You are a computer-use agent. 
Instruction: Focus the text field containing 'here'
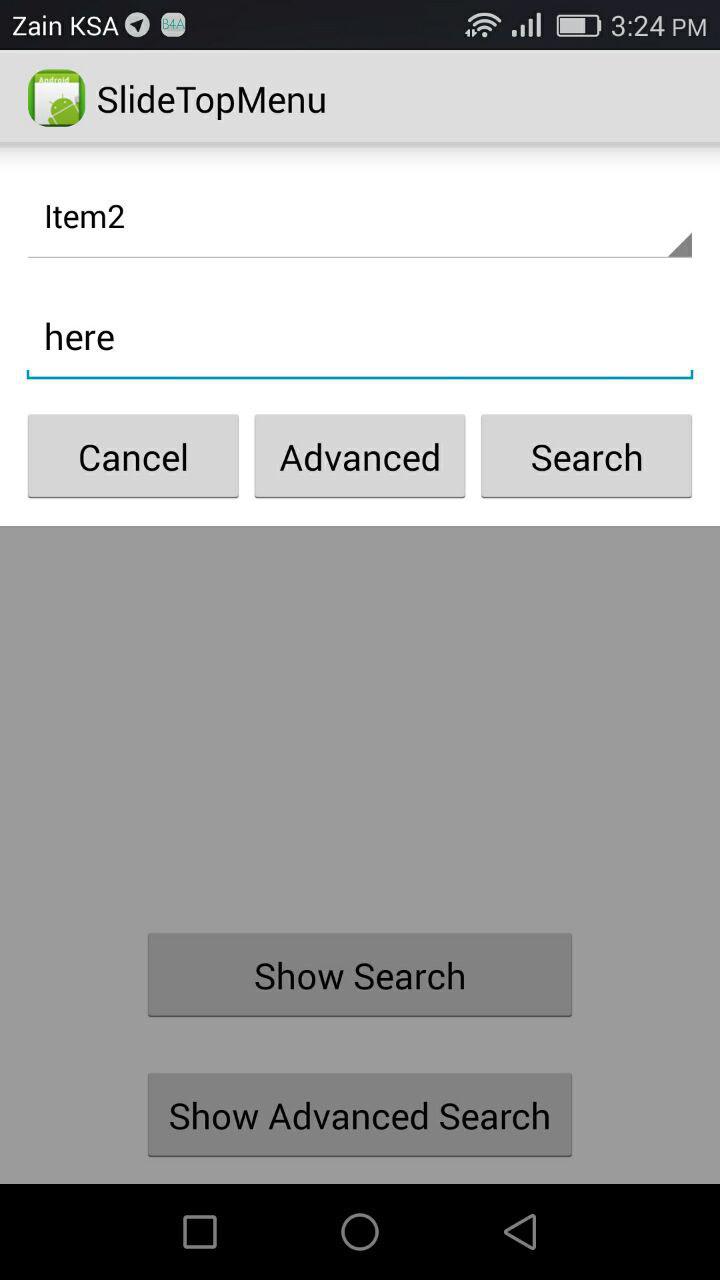359,339
